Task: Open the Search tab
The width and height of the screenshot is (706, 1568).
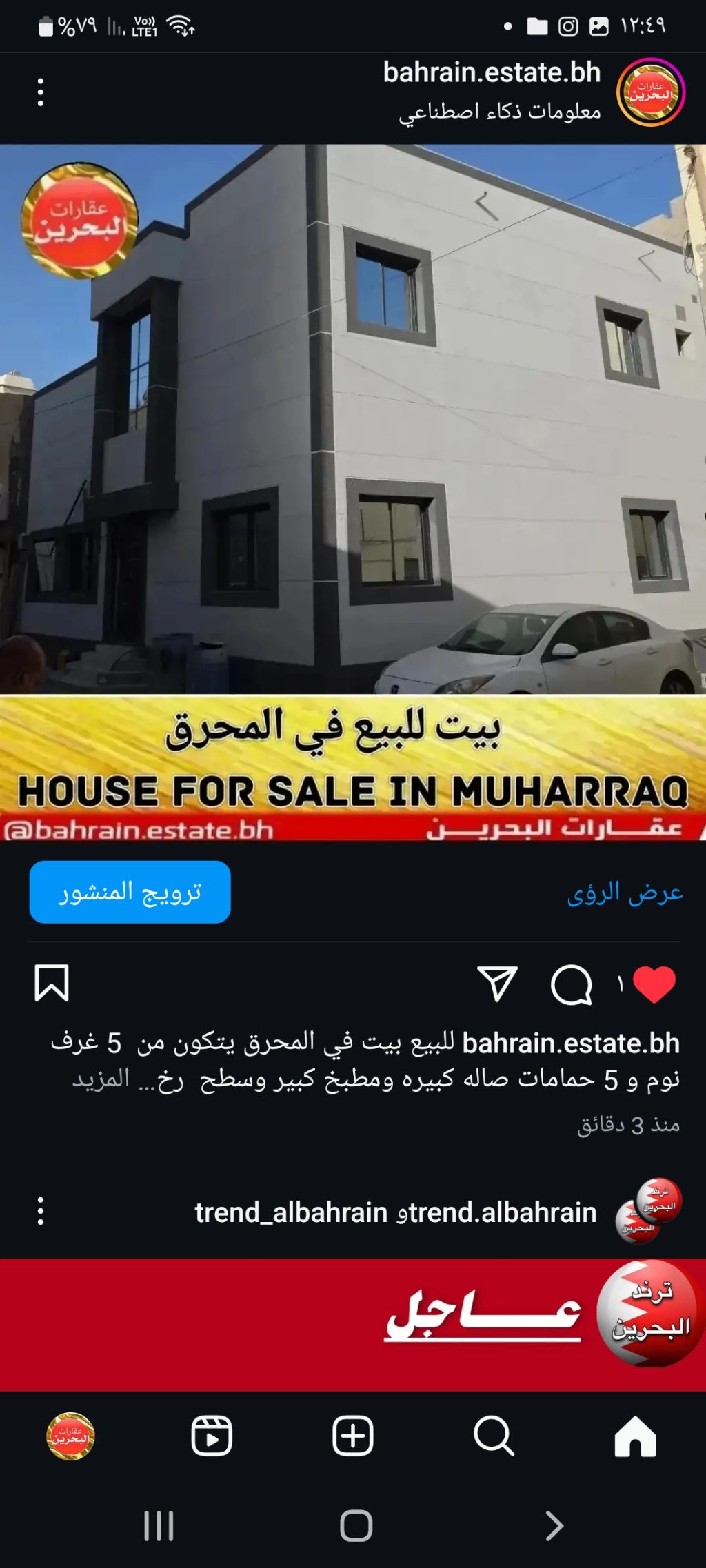Action: [494, 1436]
